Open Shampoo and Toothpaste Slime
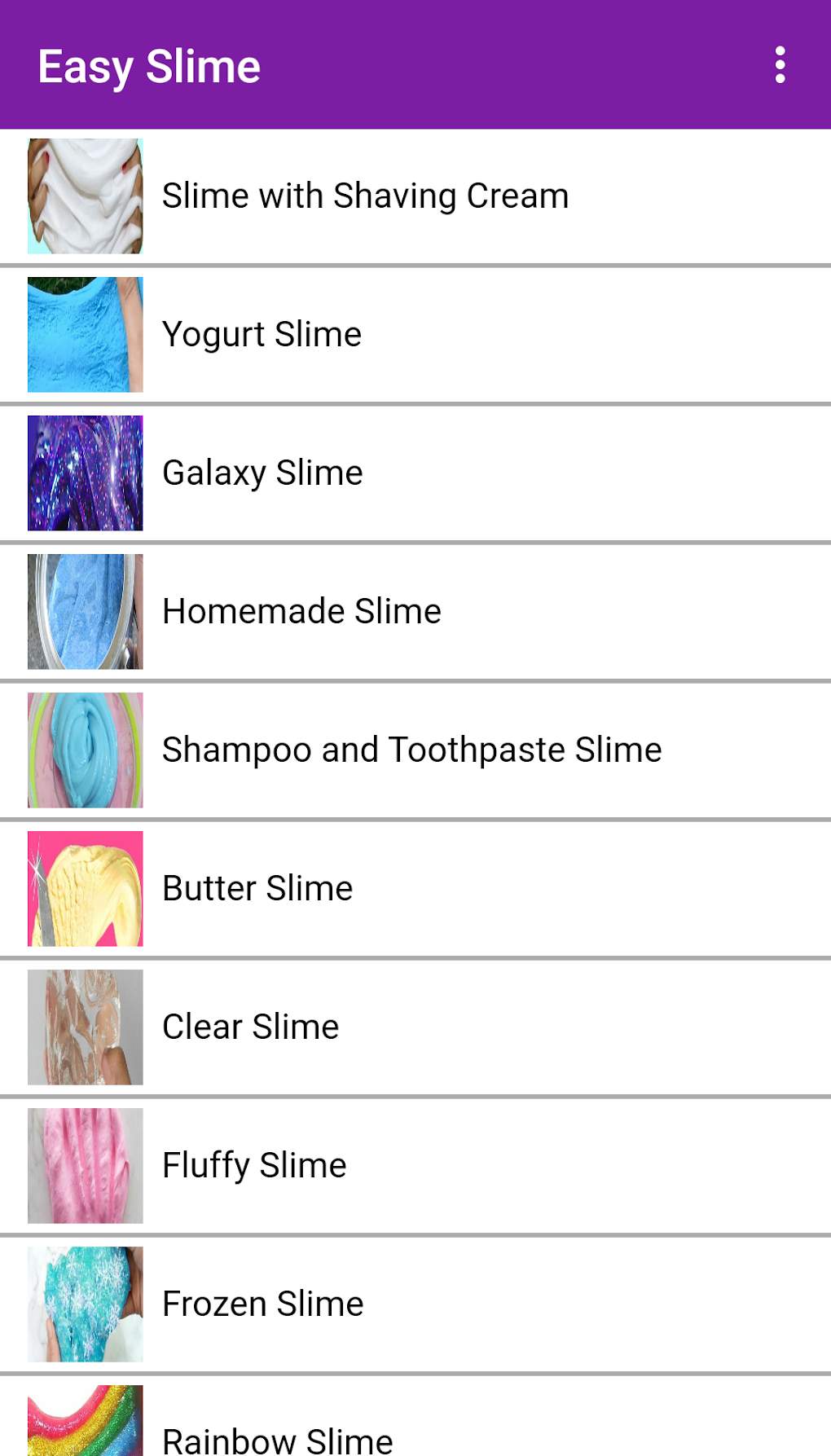 click(411, 750)
